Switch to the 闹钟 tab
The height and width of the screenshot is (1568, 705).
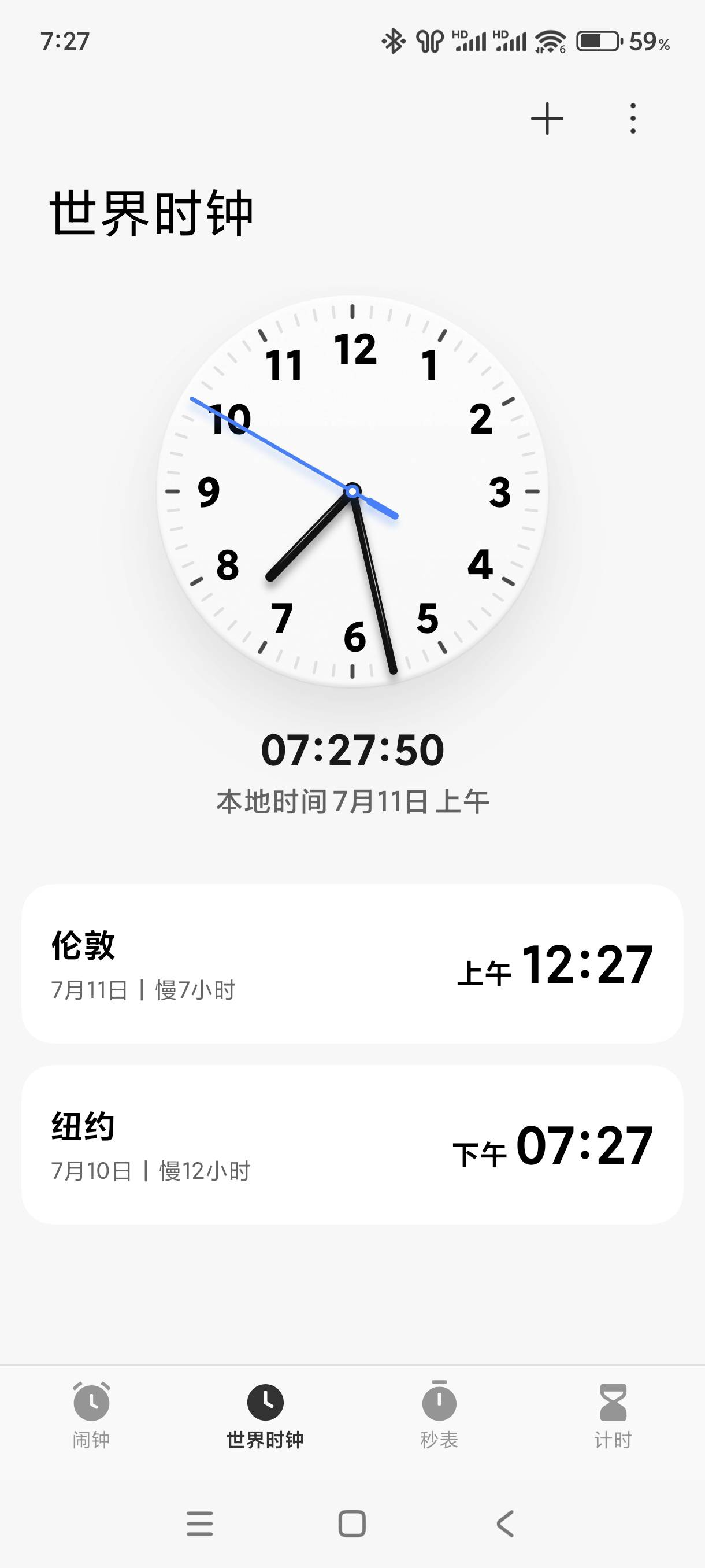[x=91, y=1416]
